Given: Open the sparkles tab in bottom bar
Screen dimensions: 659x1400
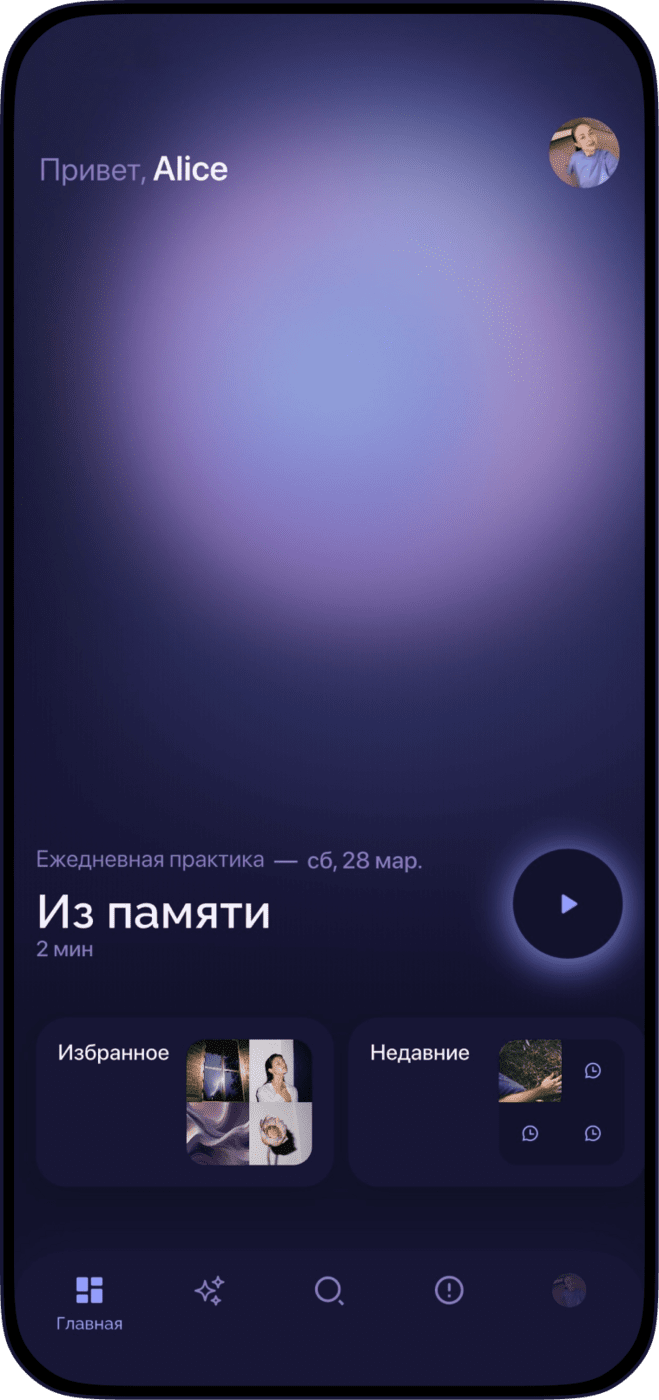Looking at the screenshot, I should point(209,1291).
